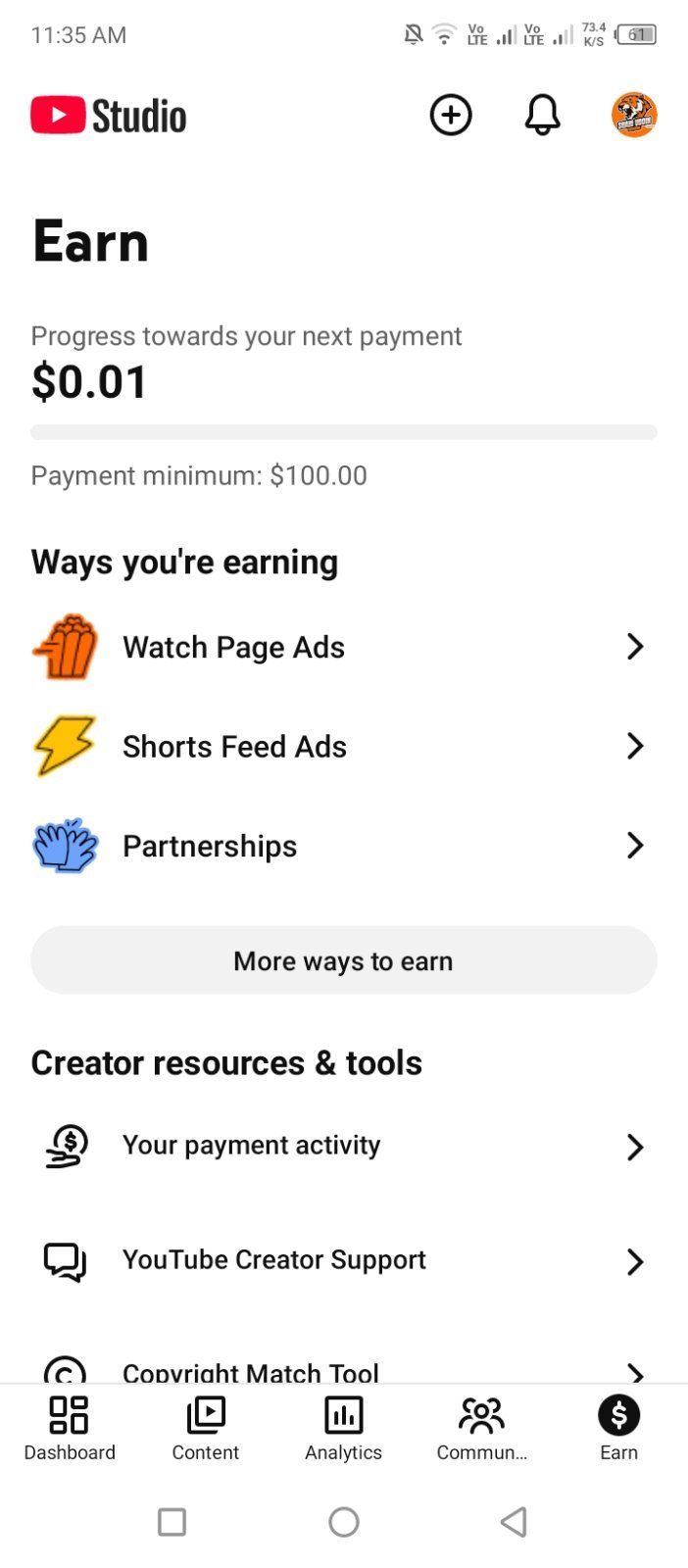The image size is (688, 1568).
Task: Open Copyright Match Tool
Action: point(344,1368)
